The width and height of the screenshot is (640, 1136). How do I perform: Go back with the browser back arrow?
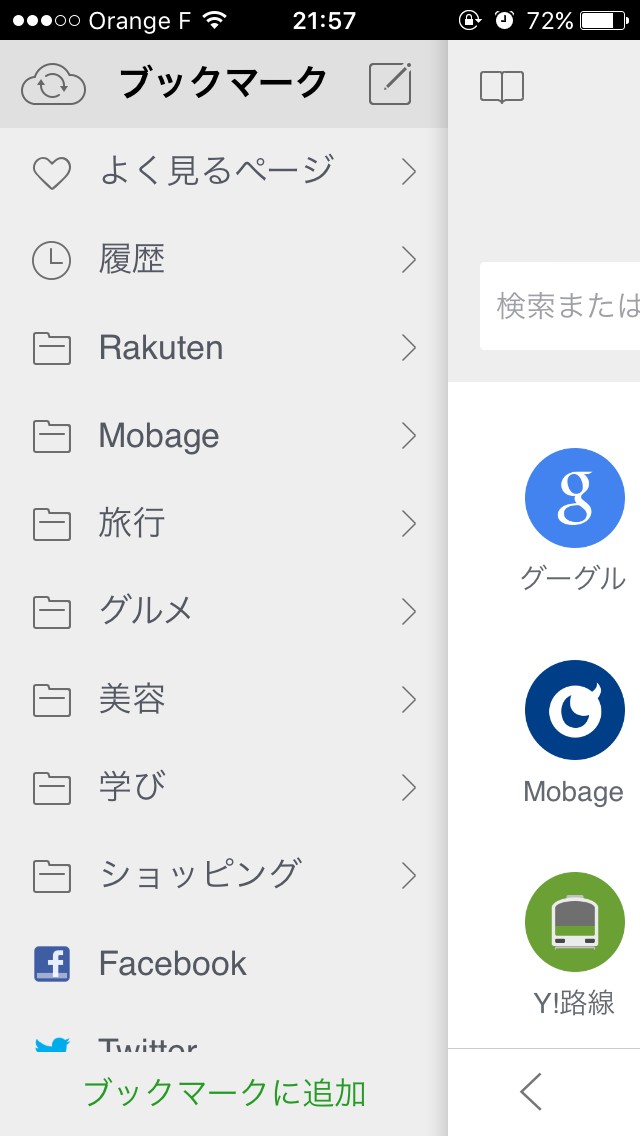(x=531, y=1092)
